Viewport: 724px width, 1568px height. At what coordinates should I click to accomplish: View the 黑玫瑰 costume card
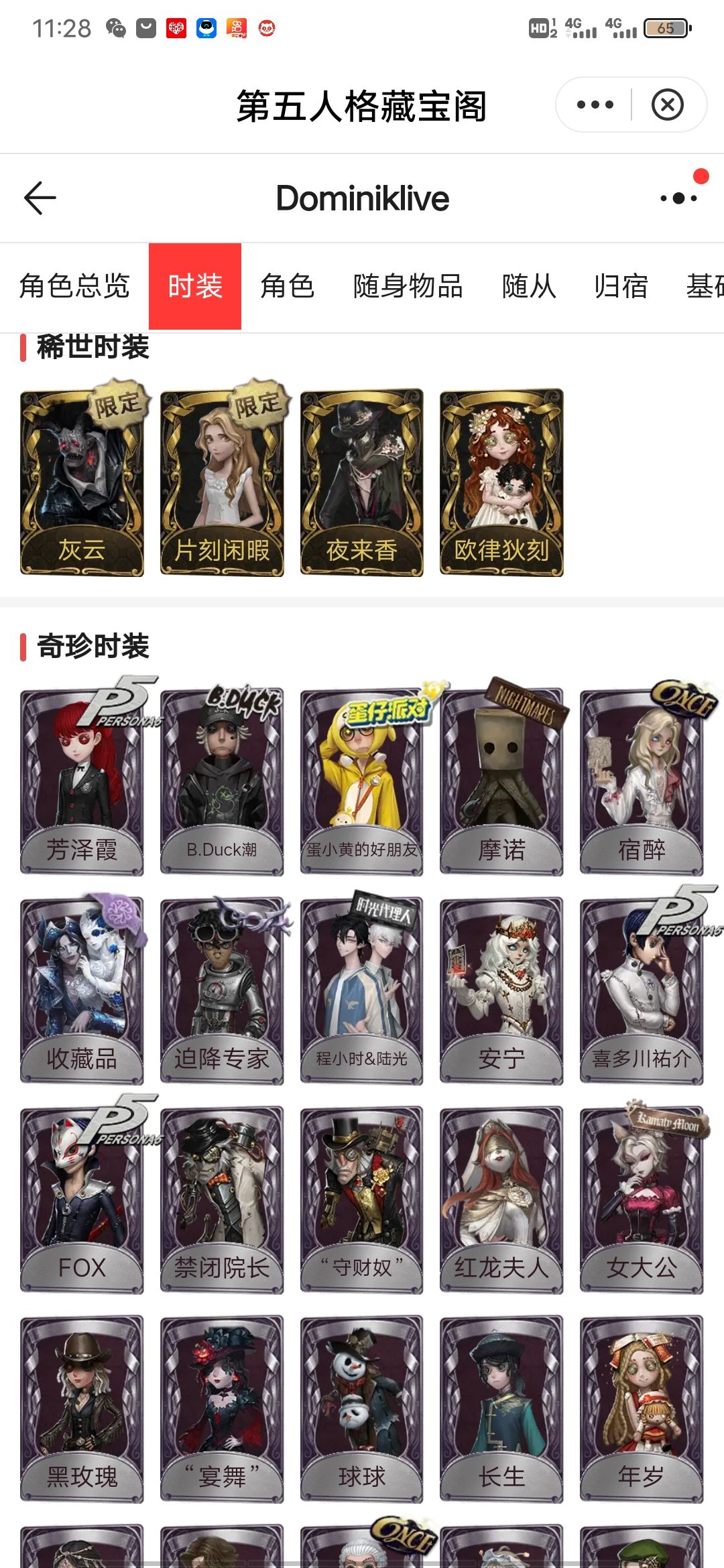tap(82, 1409)
